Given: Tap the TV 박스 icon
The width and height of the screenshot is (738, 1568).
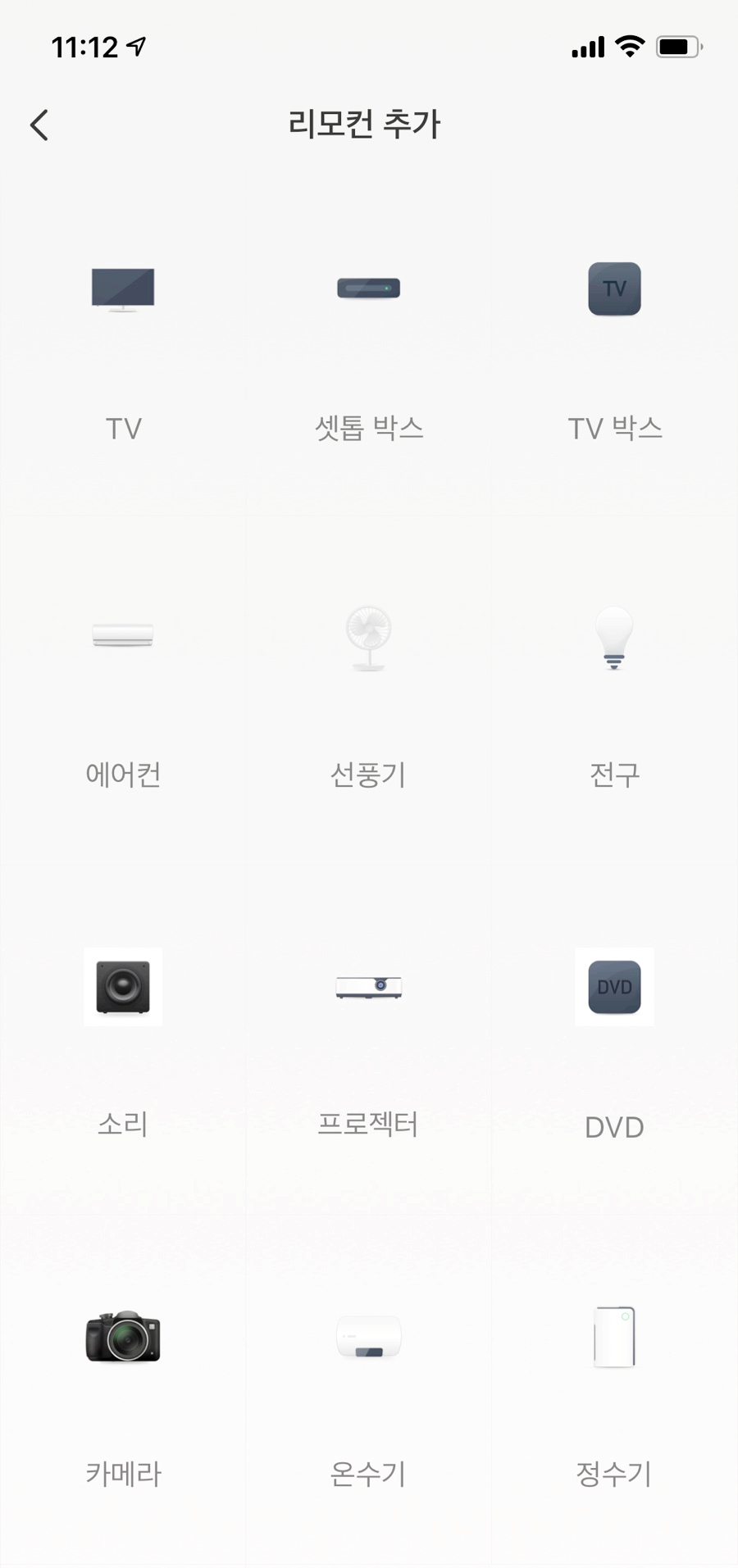Looking at the screenshot, I should tap(614, 289).
